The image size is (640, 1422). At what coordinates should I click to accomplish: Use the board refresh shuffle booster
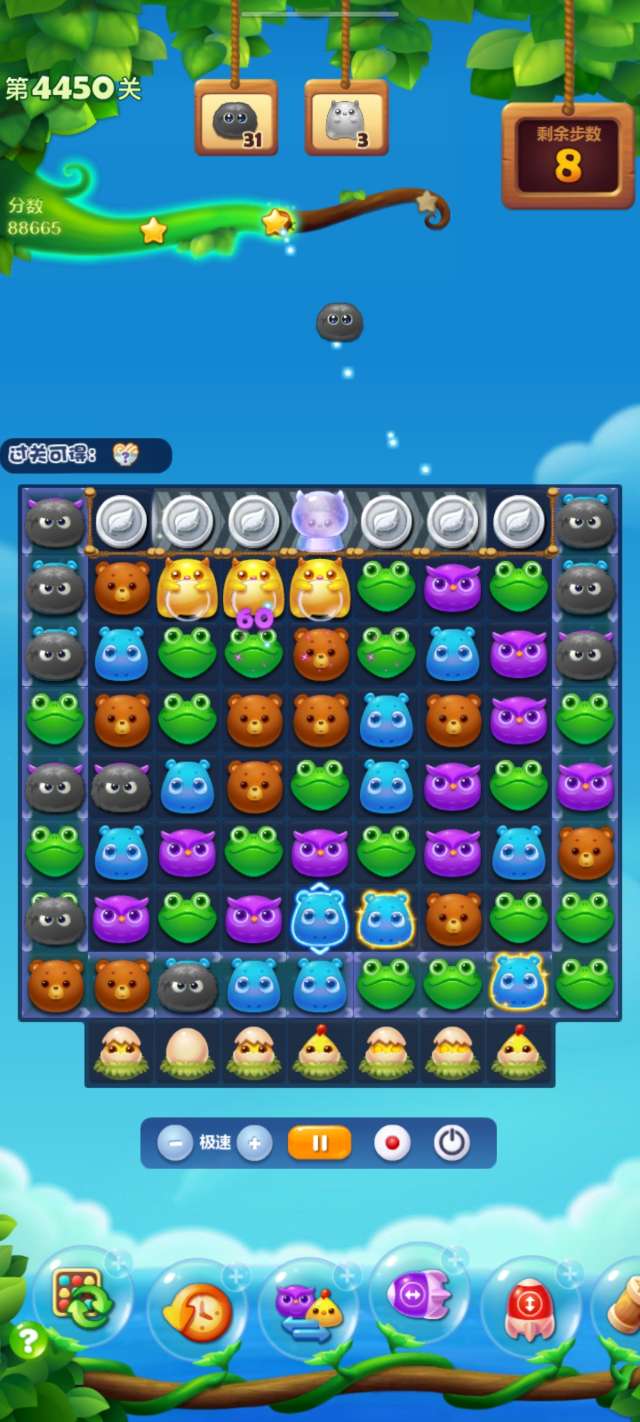[x=80, y=1295]
